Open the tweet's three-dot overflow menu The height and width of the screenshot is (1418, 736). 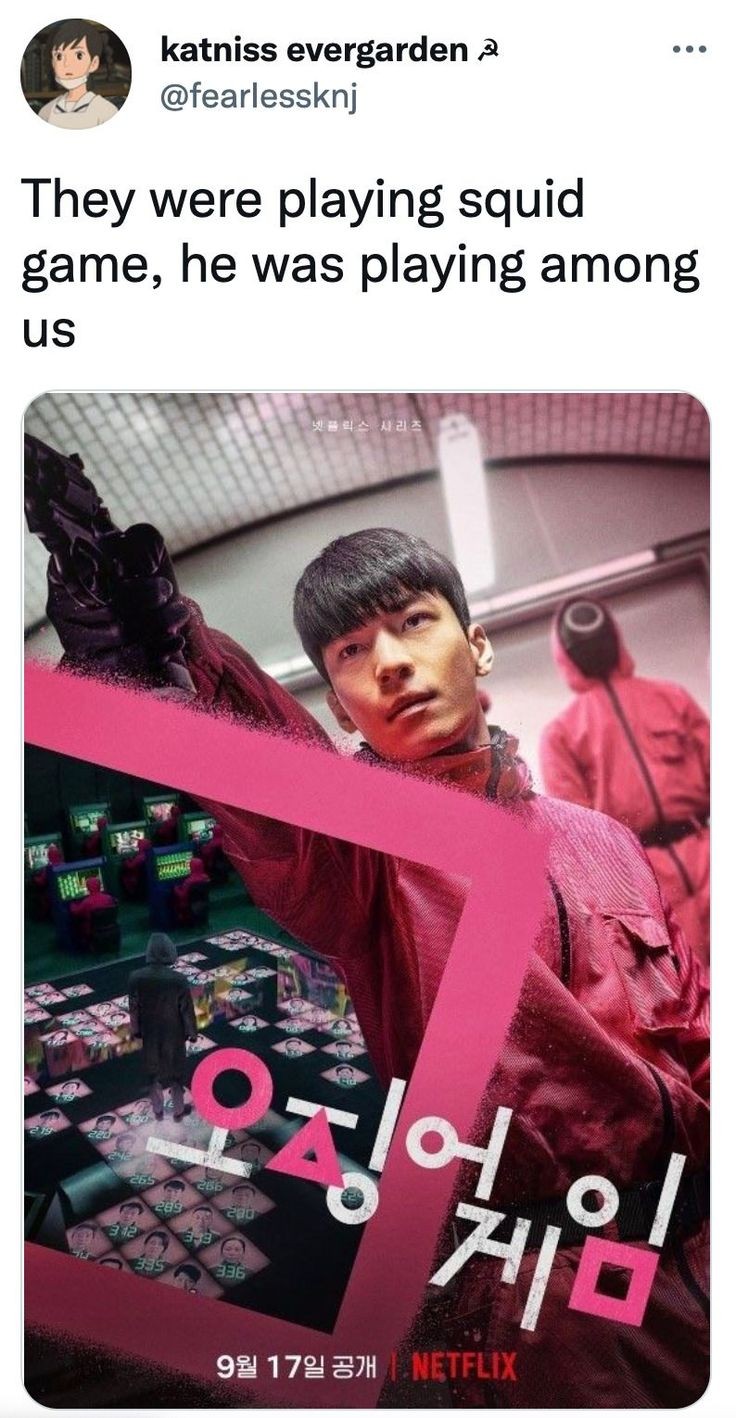point(689,49)
